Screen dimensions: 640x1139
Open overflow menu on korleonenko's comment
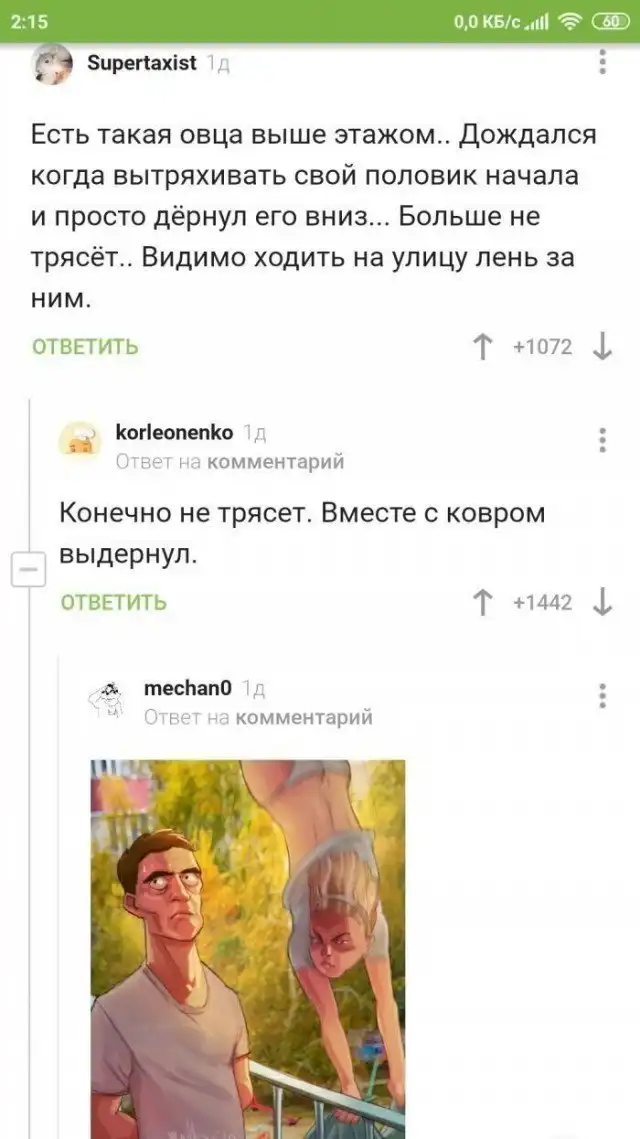coord(602,440)
